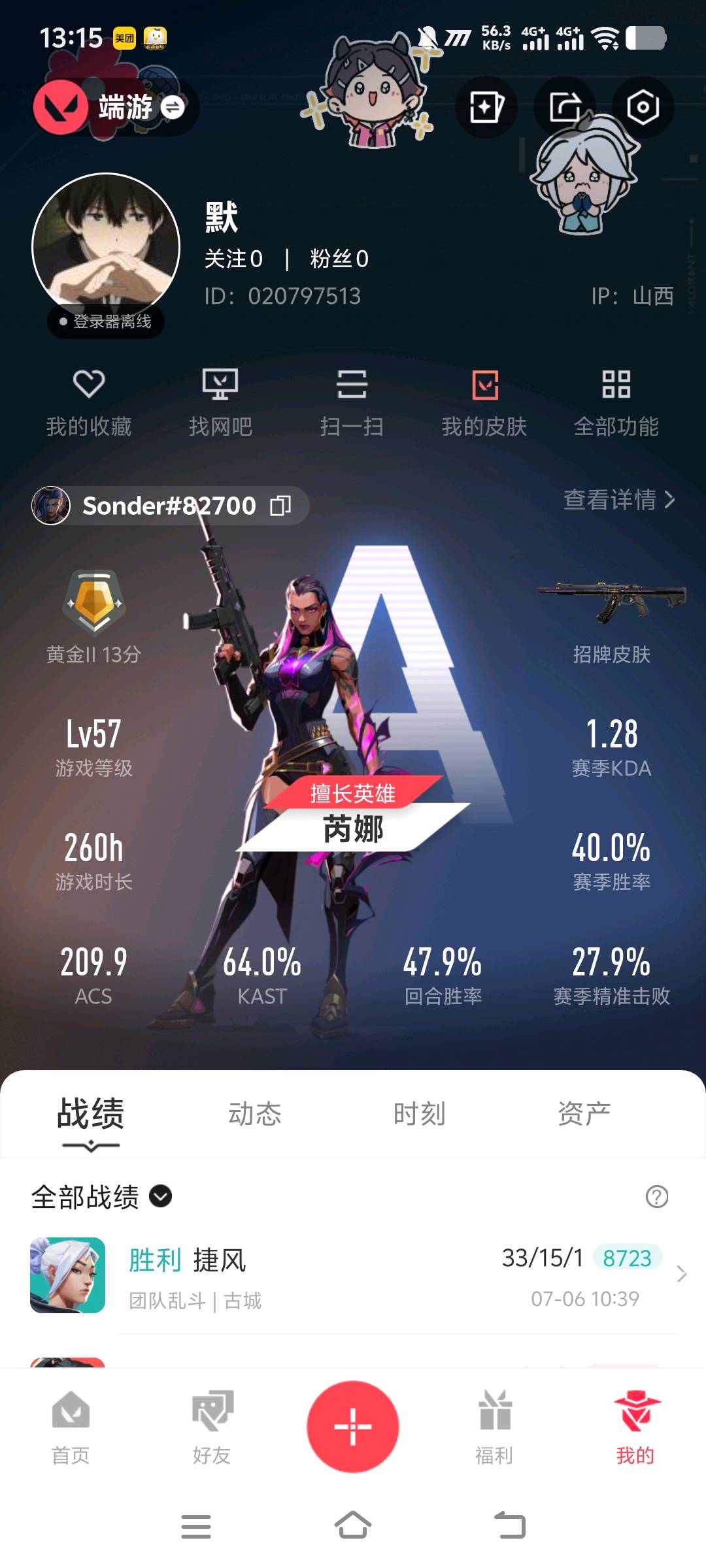This screenshot has height=1568, width=706.
Task: View details via 查看详情
Action: [x=618, y=500]
